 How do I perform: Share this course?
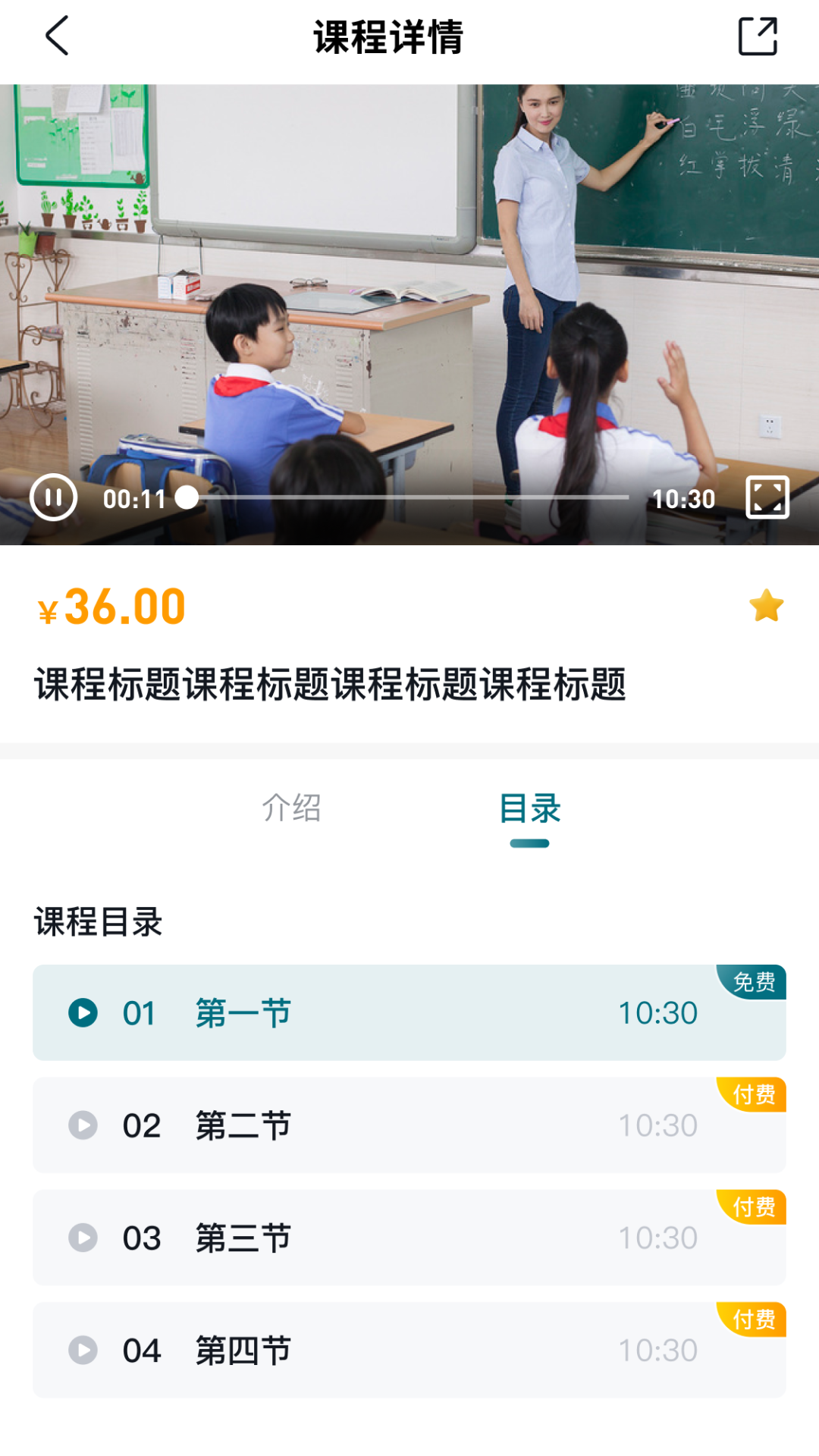(x=758, y=36)
